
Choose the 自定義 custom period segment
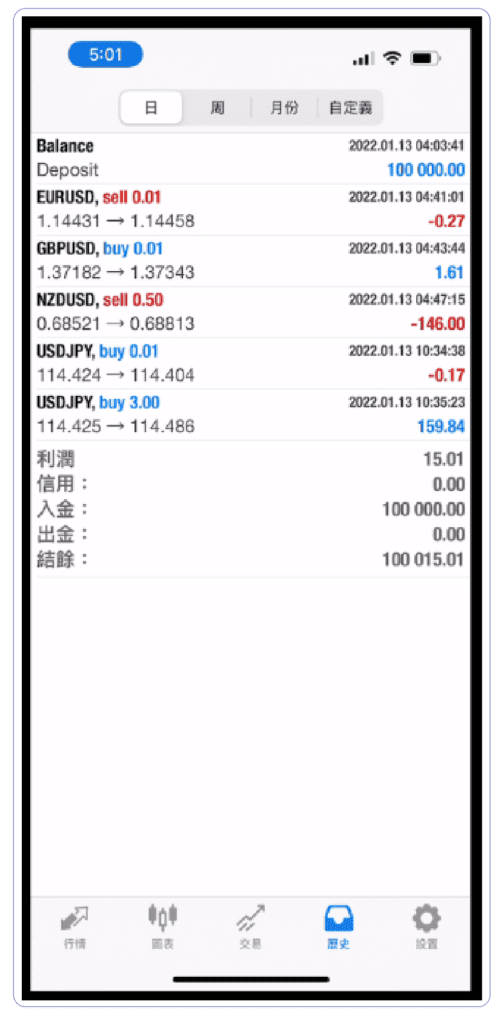click(x=350, y=108)
